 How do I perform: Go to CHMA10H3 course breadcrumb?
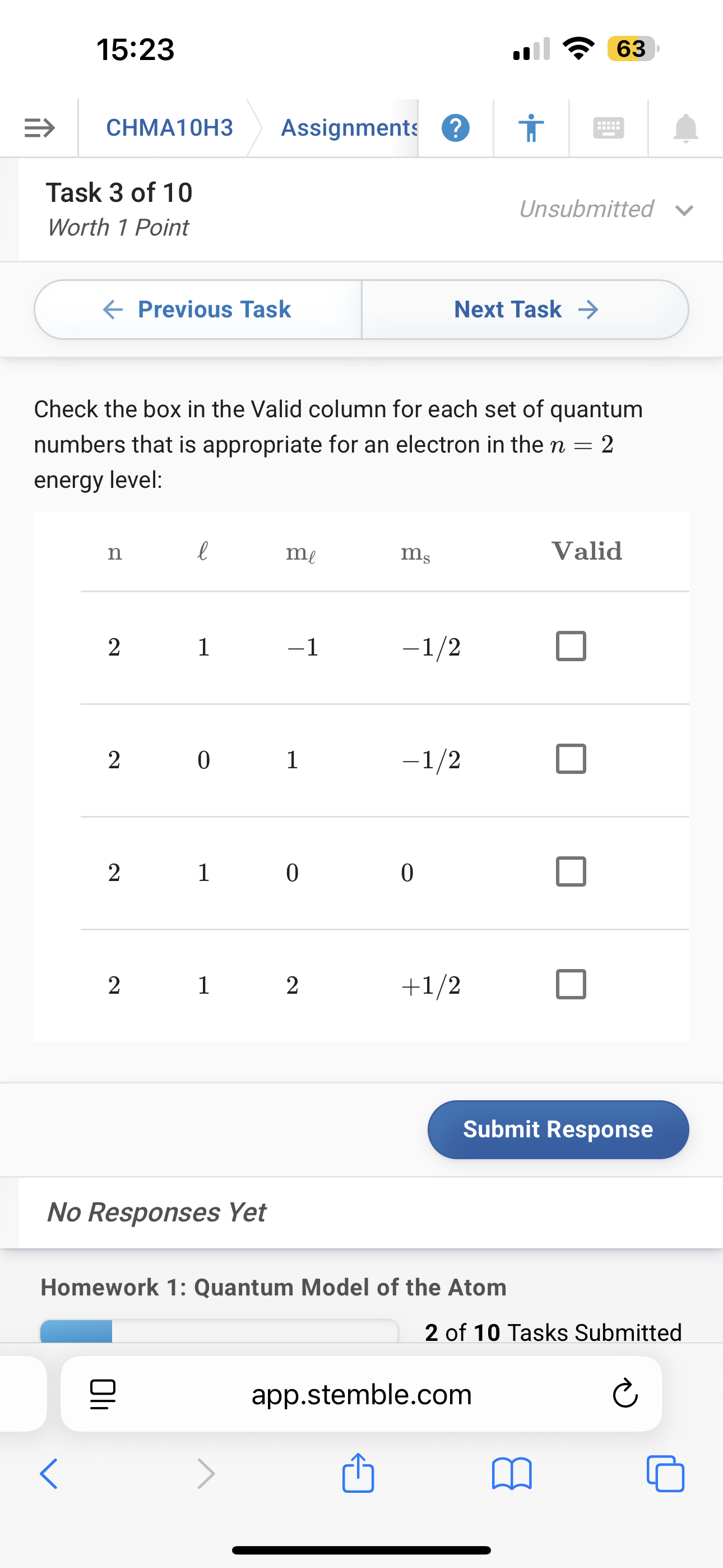(x=169, y=128)
